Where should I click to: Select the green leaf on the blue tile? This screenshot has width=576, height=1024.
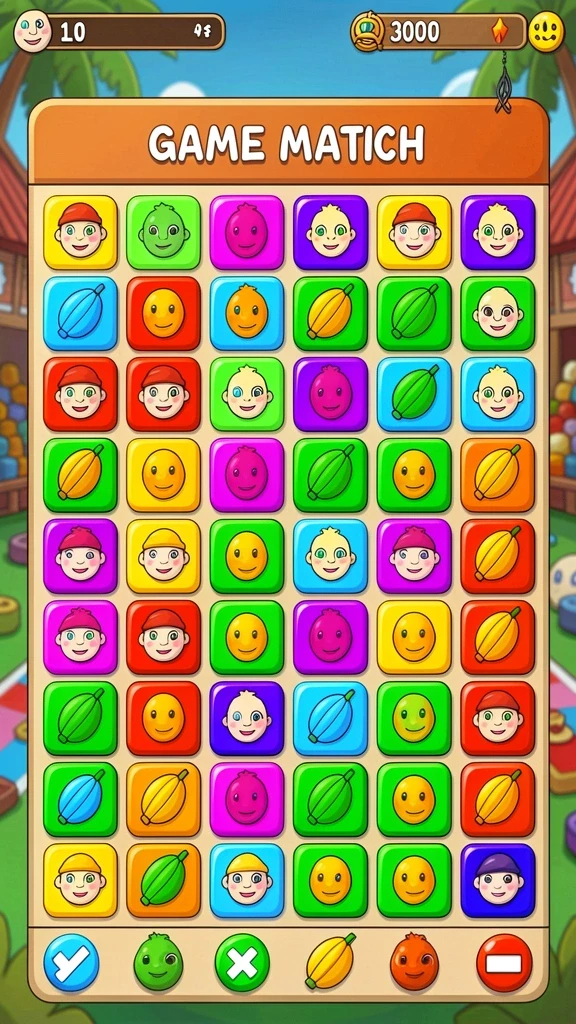click(414, 394)
